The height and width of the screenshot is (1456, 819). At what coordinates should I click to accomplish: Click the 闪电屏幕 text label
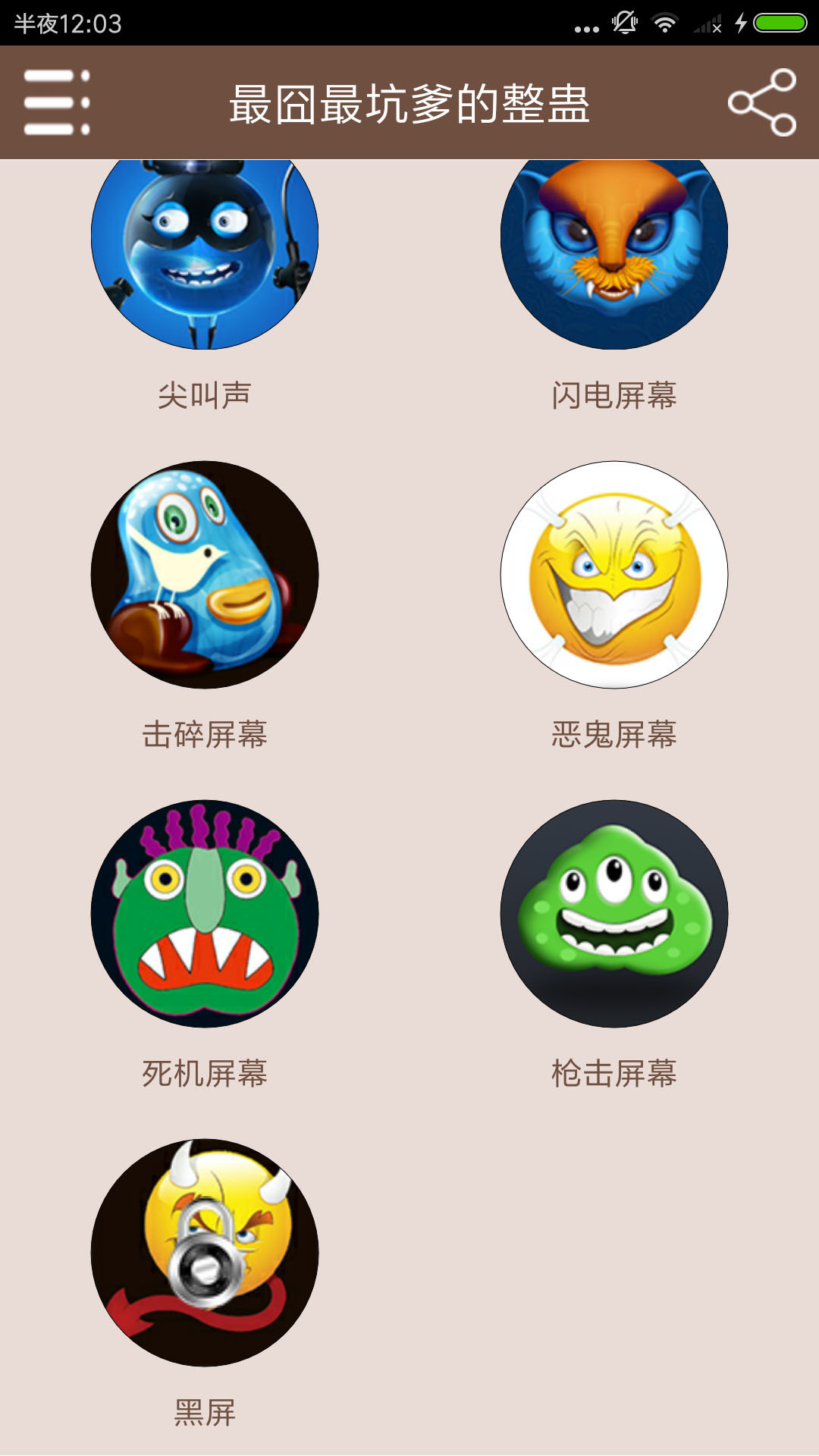click(614, 395)
